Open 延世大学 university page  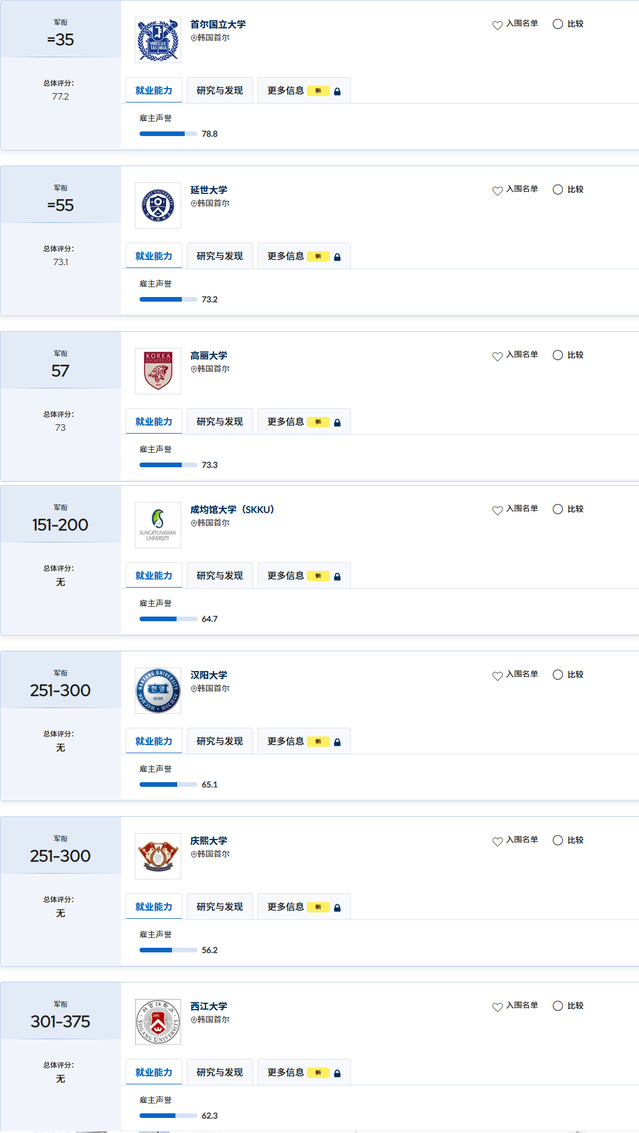coord(209,190)
